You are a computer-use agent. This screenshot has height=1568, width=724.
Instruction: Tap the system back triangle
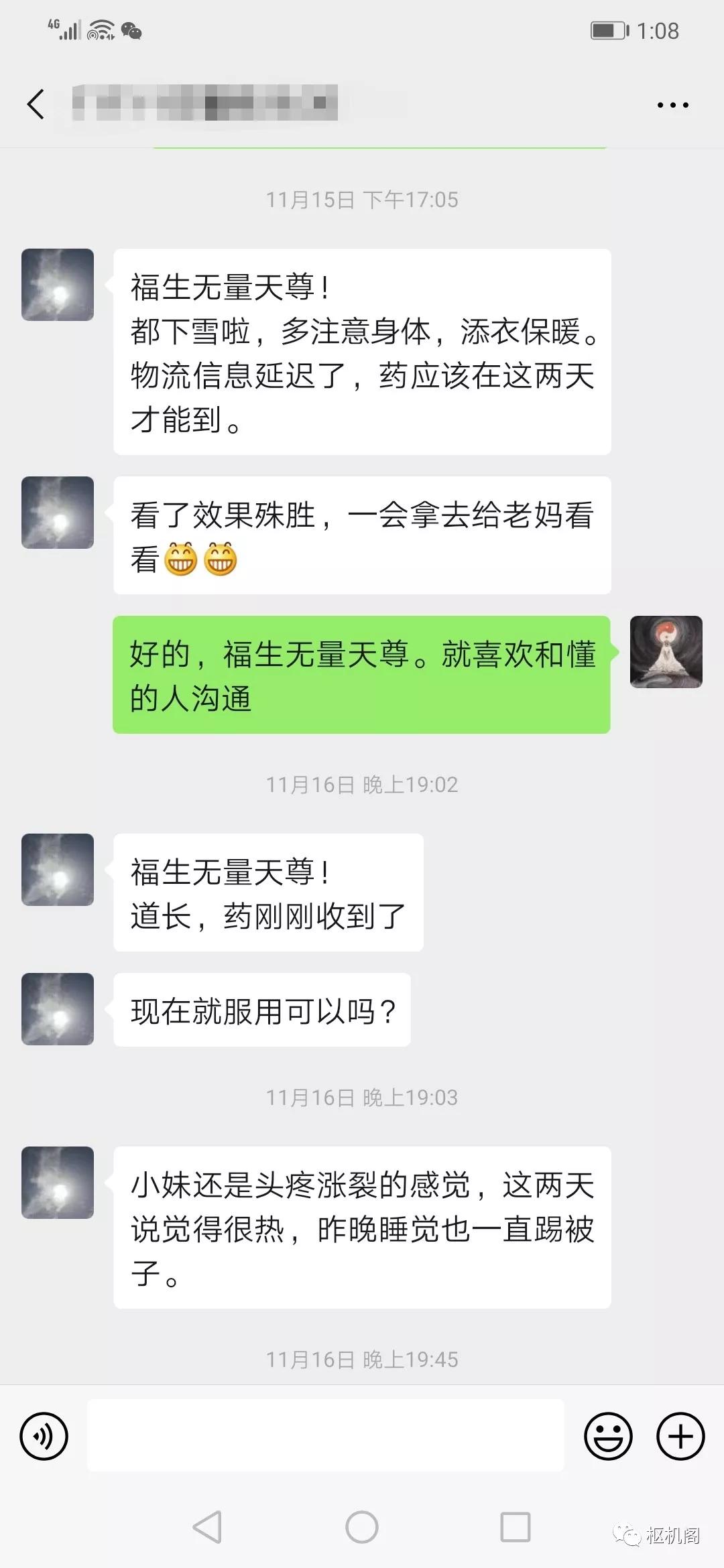208,1527
